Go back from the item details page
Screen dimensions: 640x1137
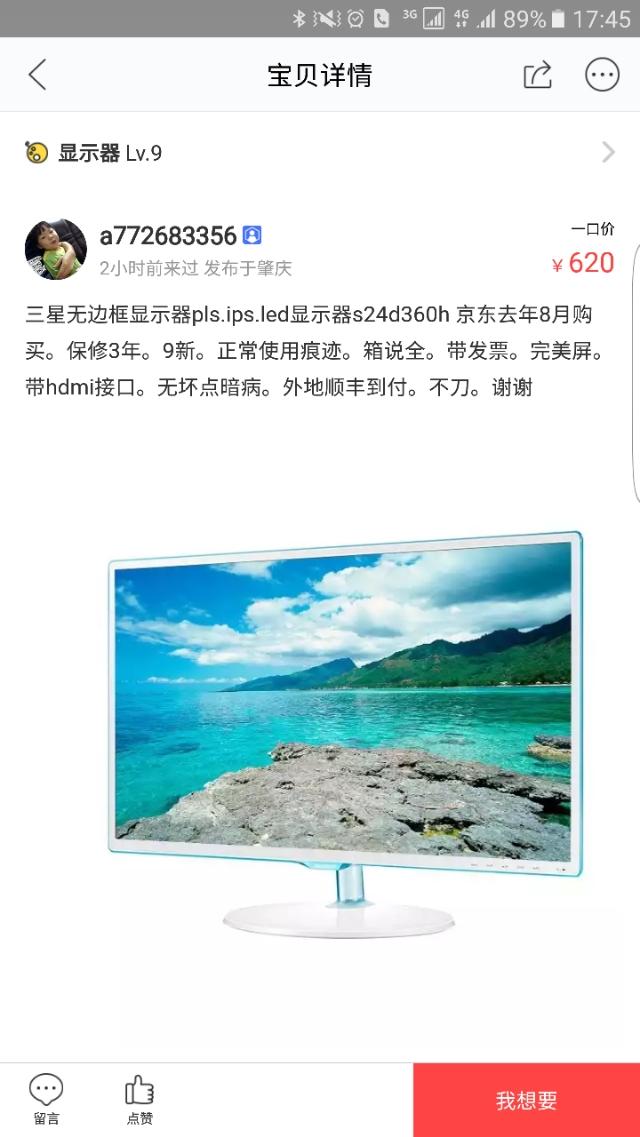pos(37,75)
